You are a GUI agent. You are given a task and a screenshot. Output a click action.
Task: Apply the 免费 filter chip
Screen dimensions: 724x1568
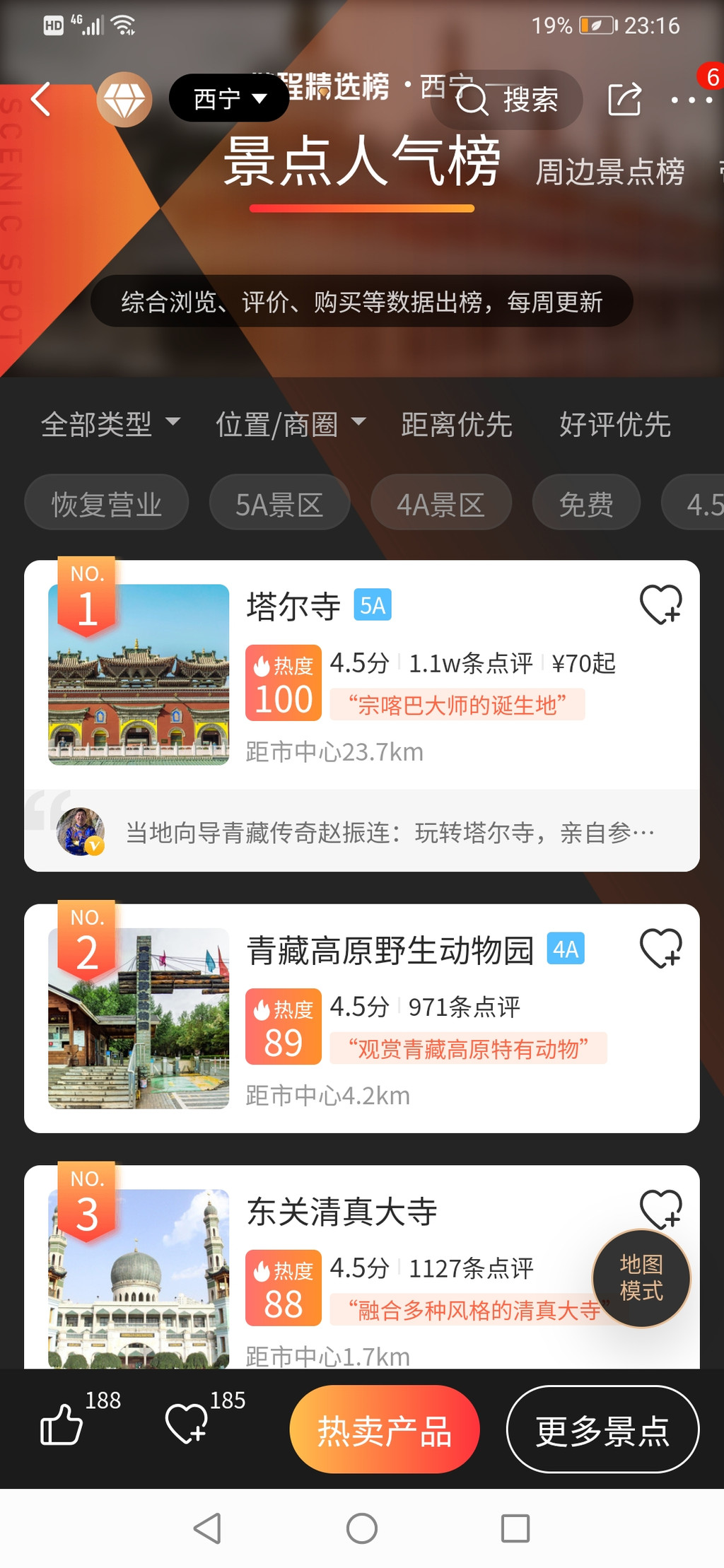(x=586, y=504)
